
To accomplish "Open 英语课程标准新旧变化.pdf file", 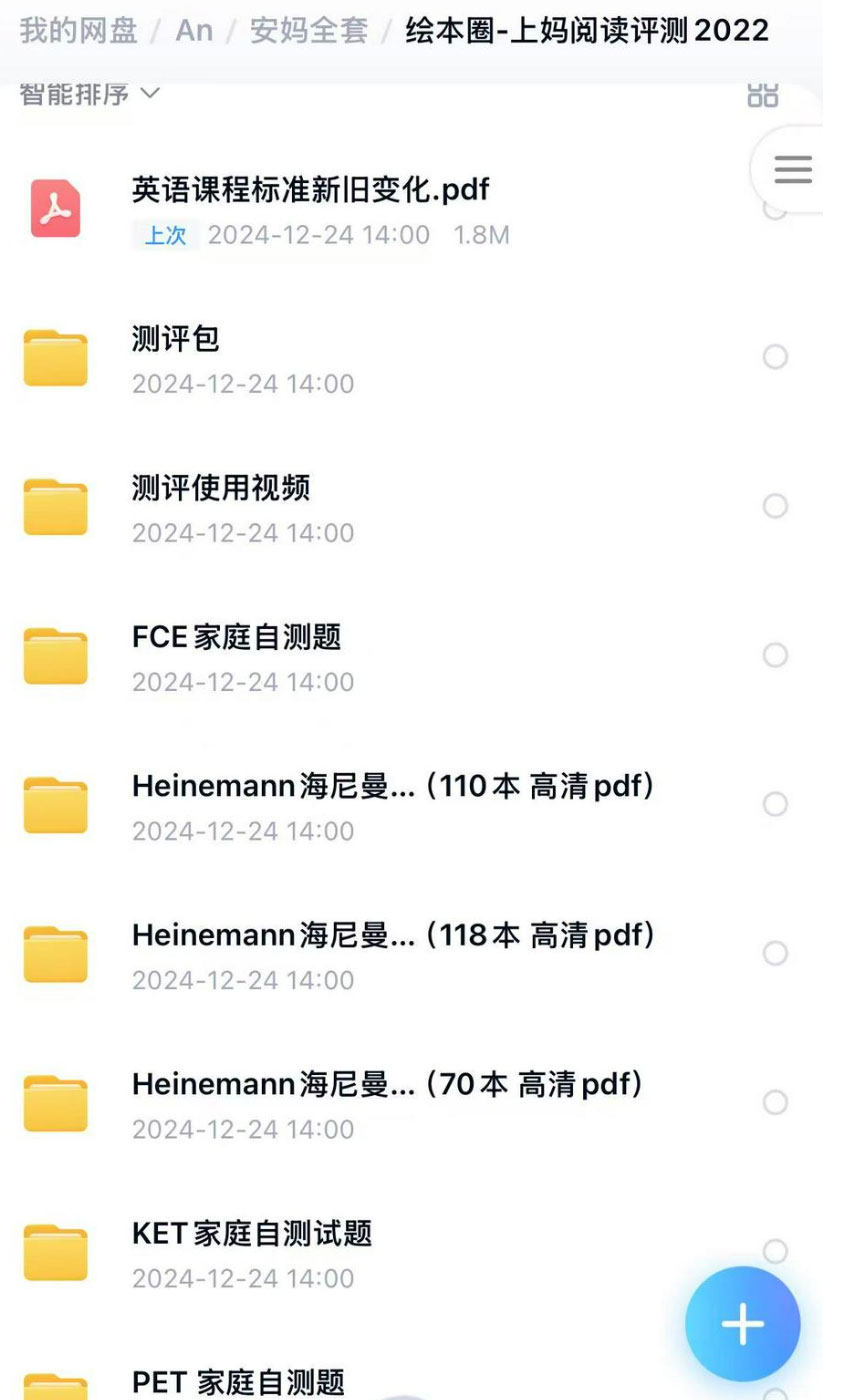I will [310, 189].
